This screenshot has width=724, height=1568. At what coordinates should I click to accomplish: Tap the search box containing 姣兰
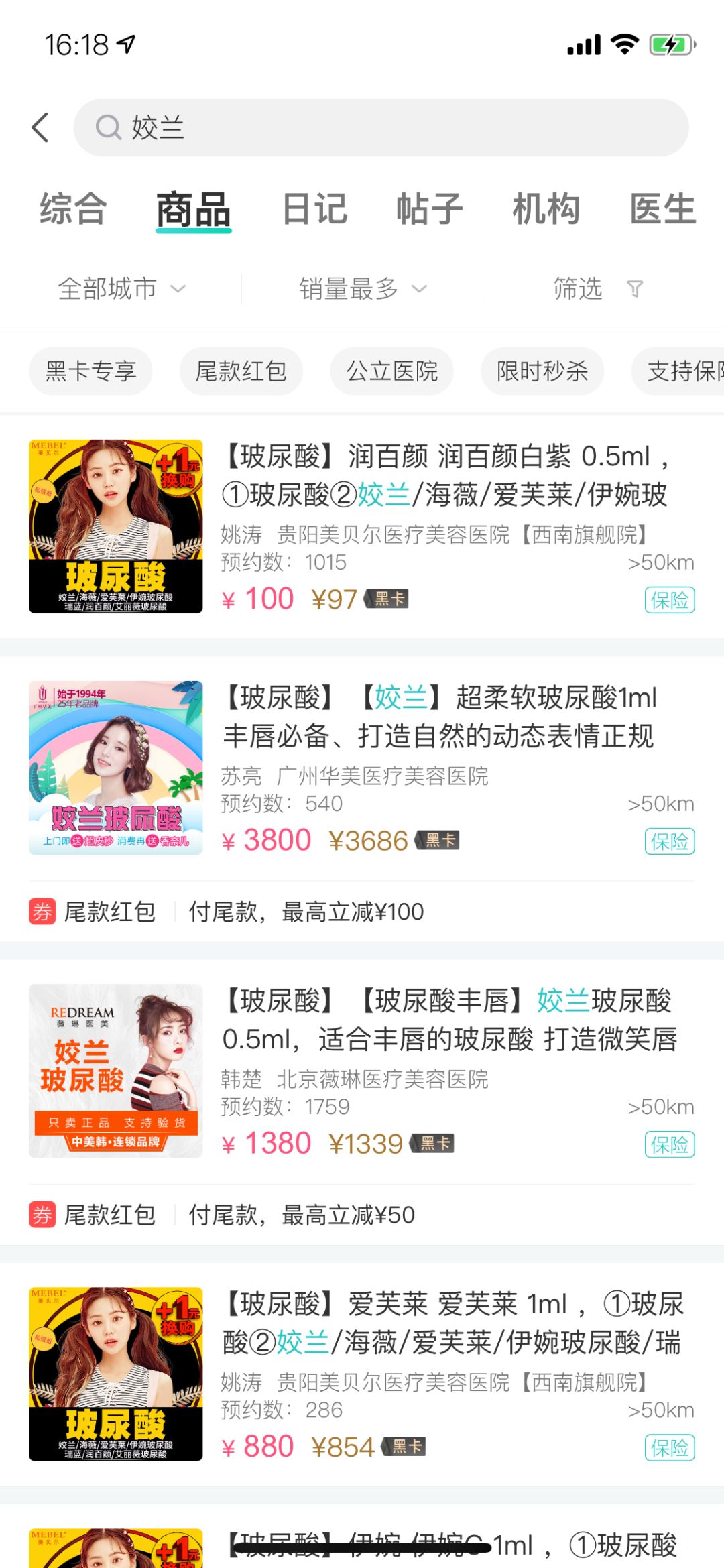tap(381, 127)
